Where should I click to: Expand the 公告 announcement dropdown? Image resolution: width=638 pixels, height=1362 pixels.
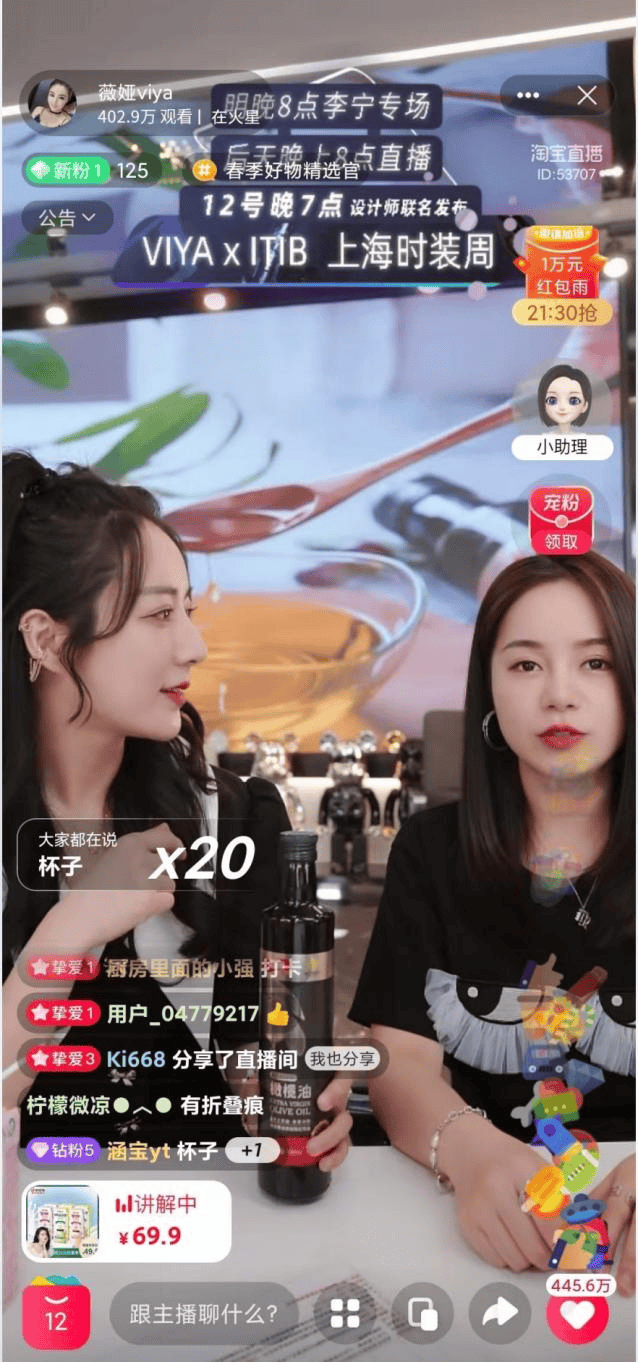point(67,217)
